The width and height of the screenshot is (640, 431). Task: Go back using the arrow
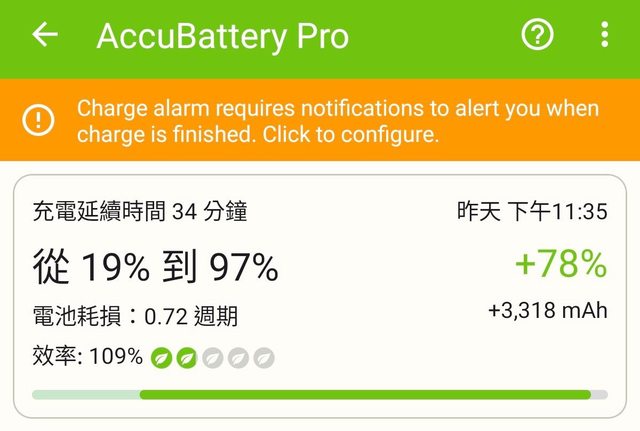(x=45, y=36)
